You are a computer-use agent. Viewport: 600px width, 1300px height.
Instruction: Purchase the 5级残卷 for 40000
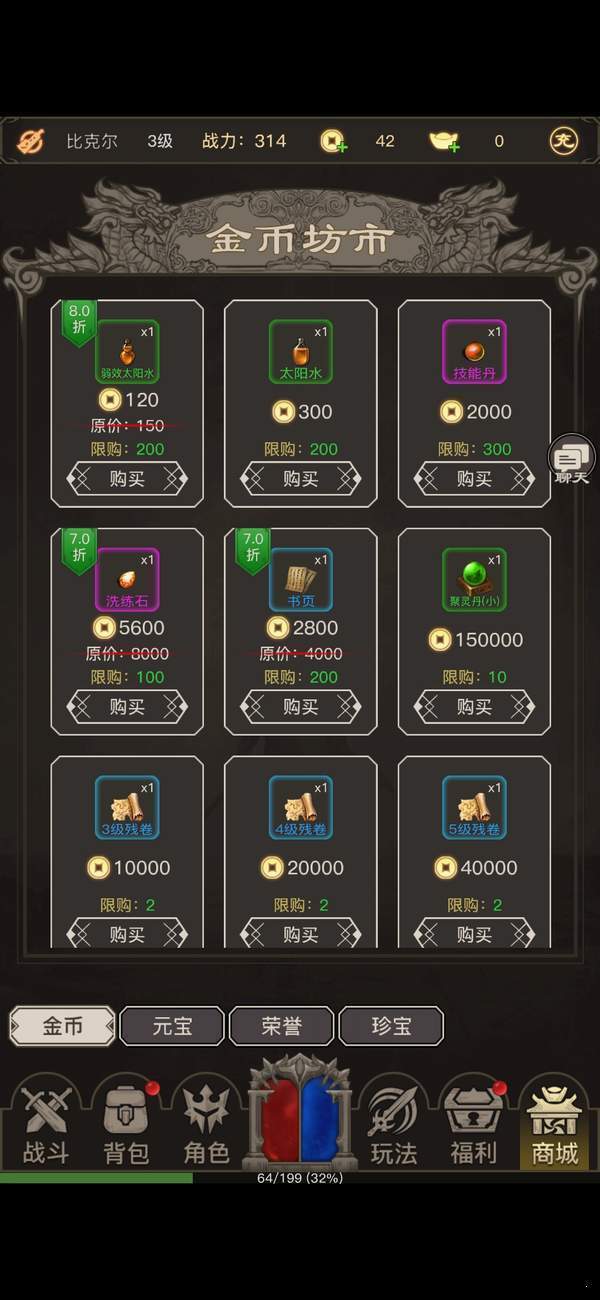(474, 934)
